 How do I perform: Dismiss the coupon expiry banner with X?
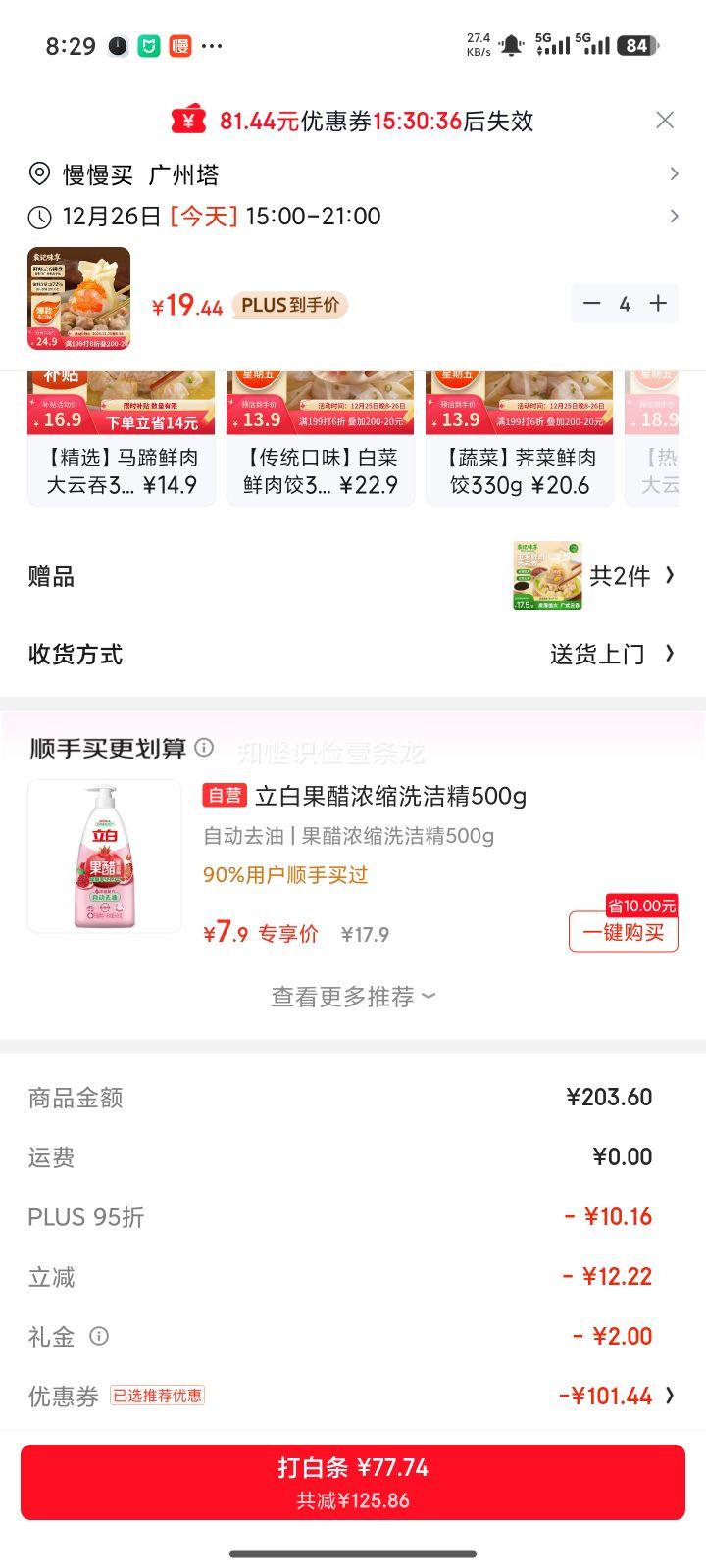pos(665,120)
